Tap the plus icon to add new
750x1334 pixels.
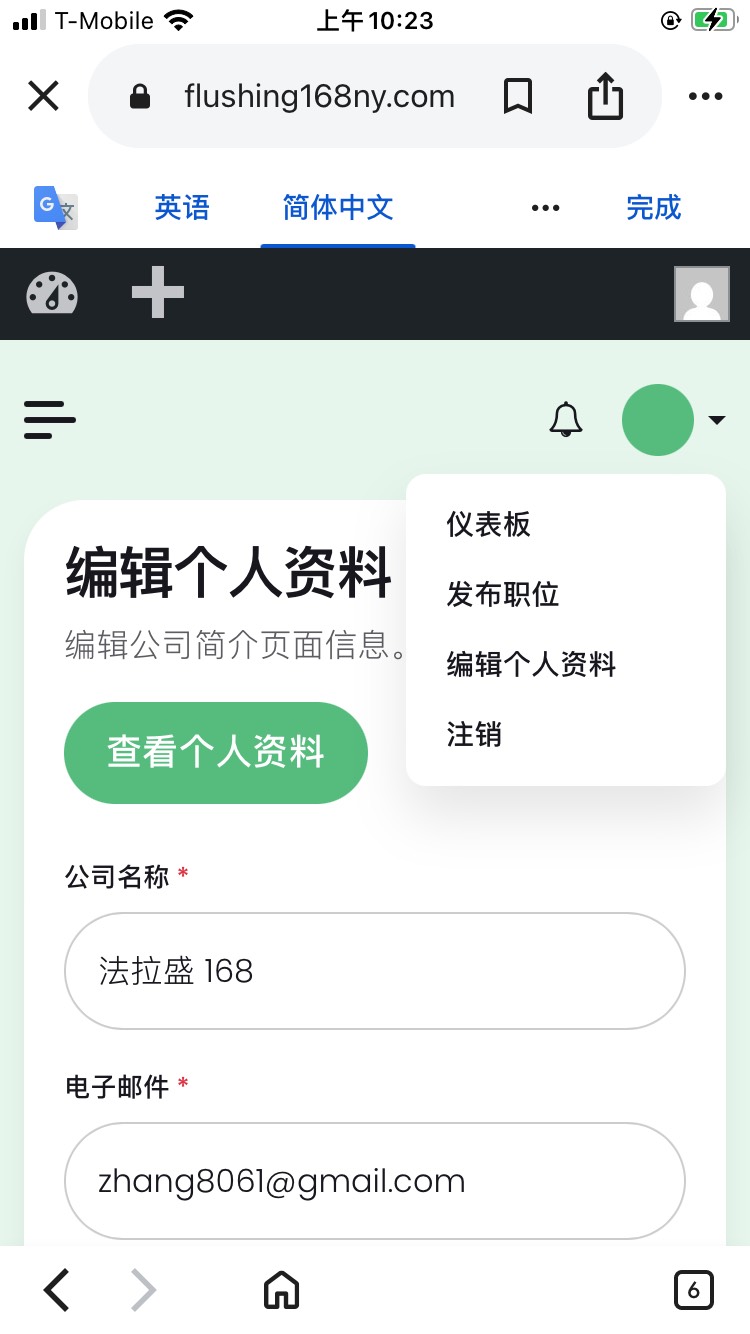pos(158,294)
